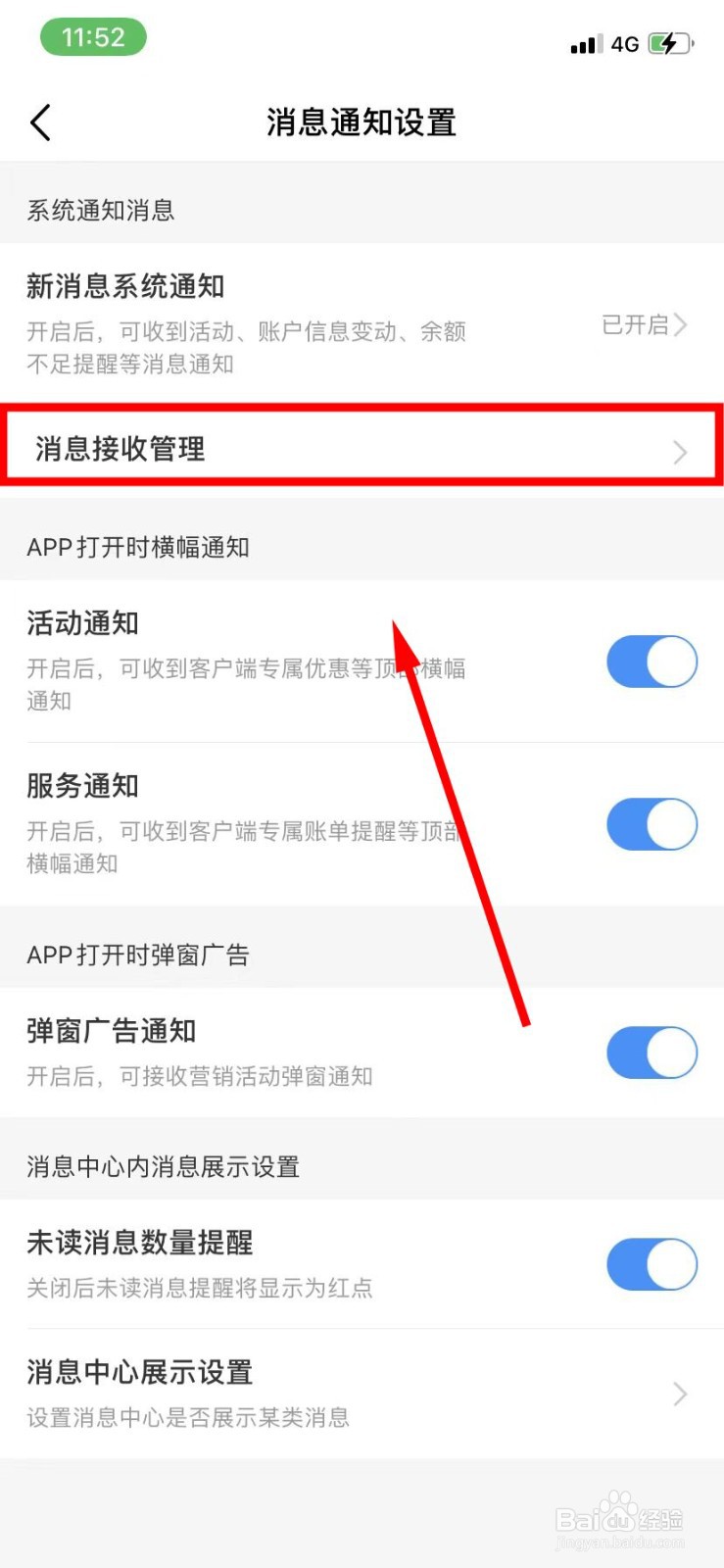The width and height of the screenshot is (724, 1568).
Task: Expand 消息中心展示设置 settings
Action: [680, 1394]
